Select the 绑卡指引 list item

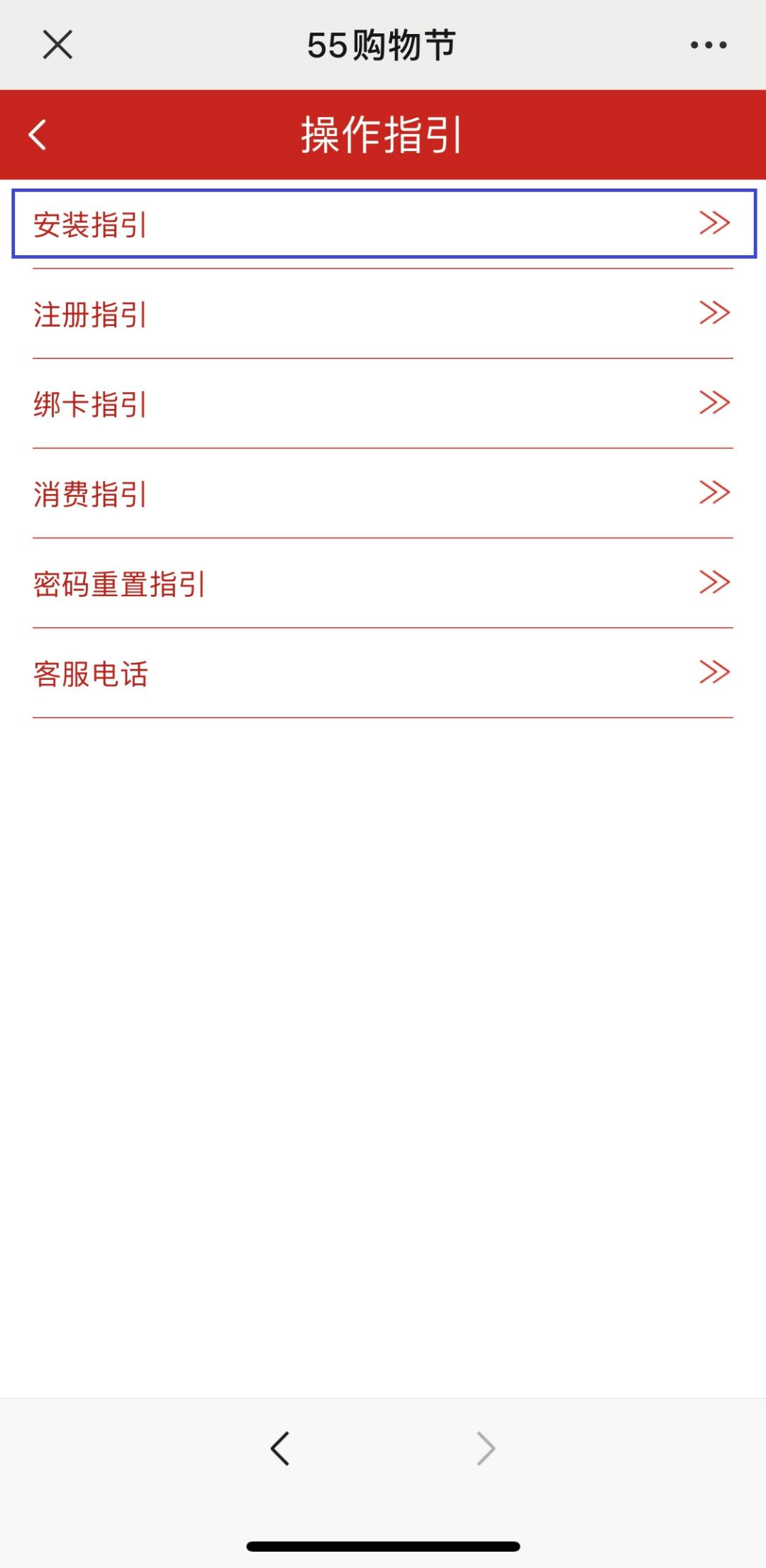click(x=90, y=405)
